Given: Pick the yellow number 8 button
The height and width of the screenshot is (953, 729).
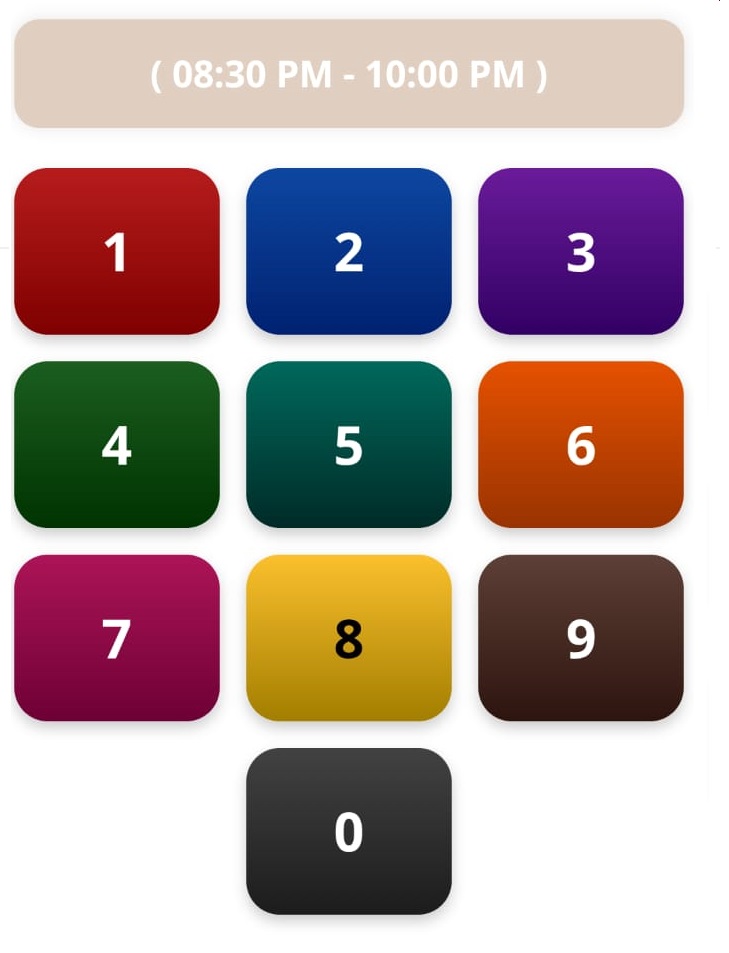Looking at the screenshot, I should point(348,637).
